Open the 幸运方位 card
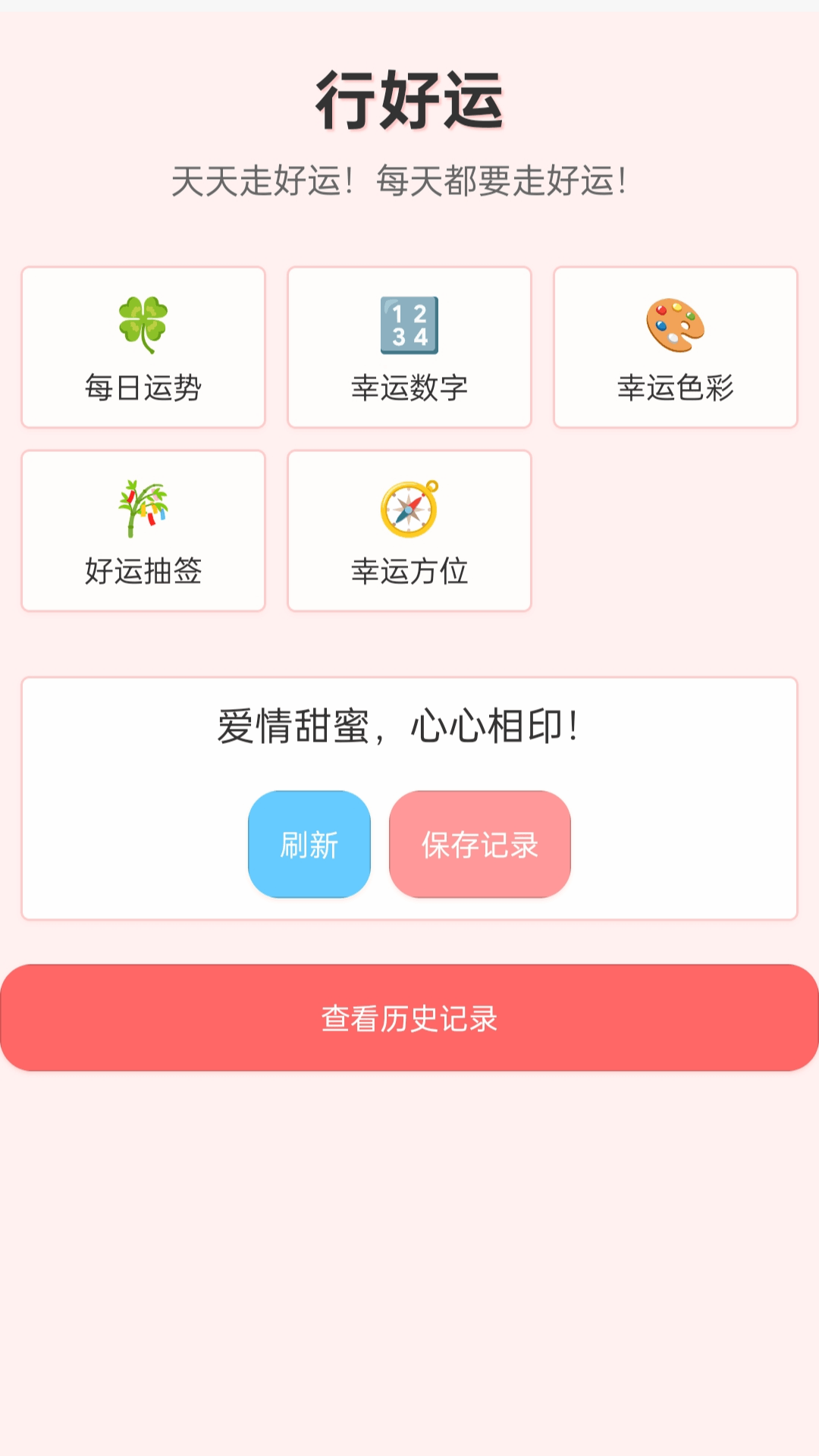 (x=409, y=531)
